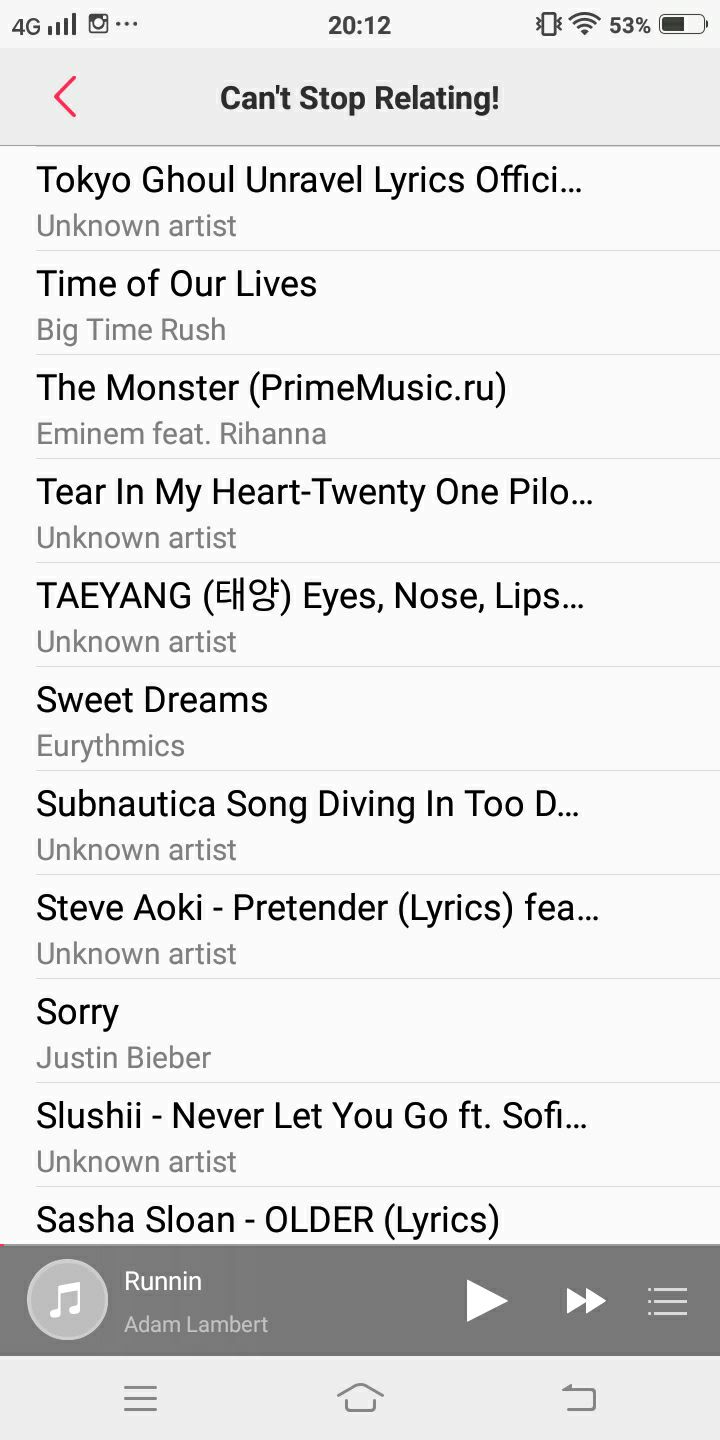Viewport: 720px width, 1440px height.
Task: Open the now playing Runnin mini player
Action: [x=230, y=1301]
